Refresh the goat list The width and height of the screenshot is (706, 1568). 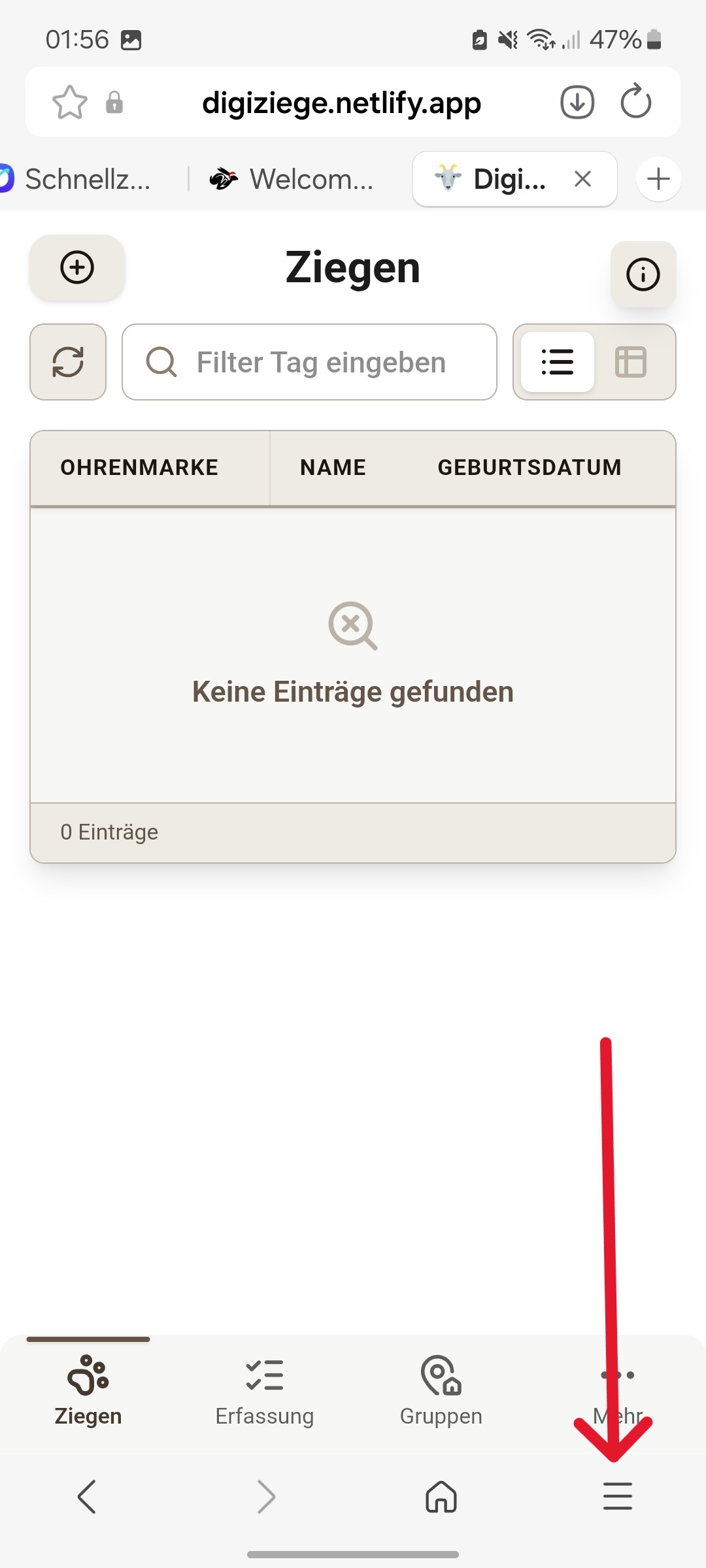click(67, 362)
